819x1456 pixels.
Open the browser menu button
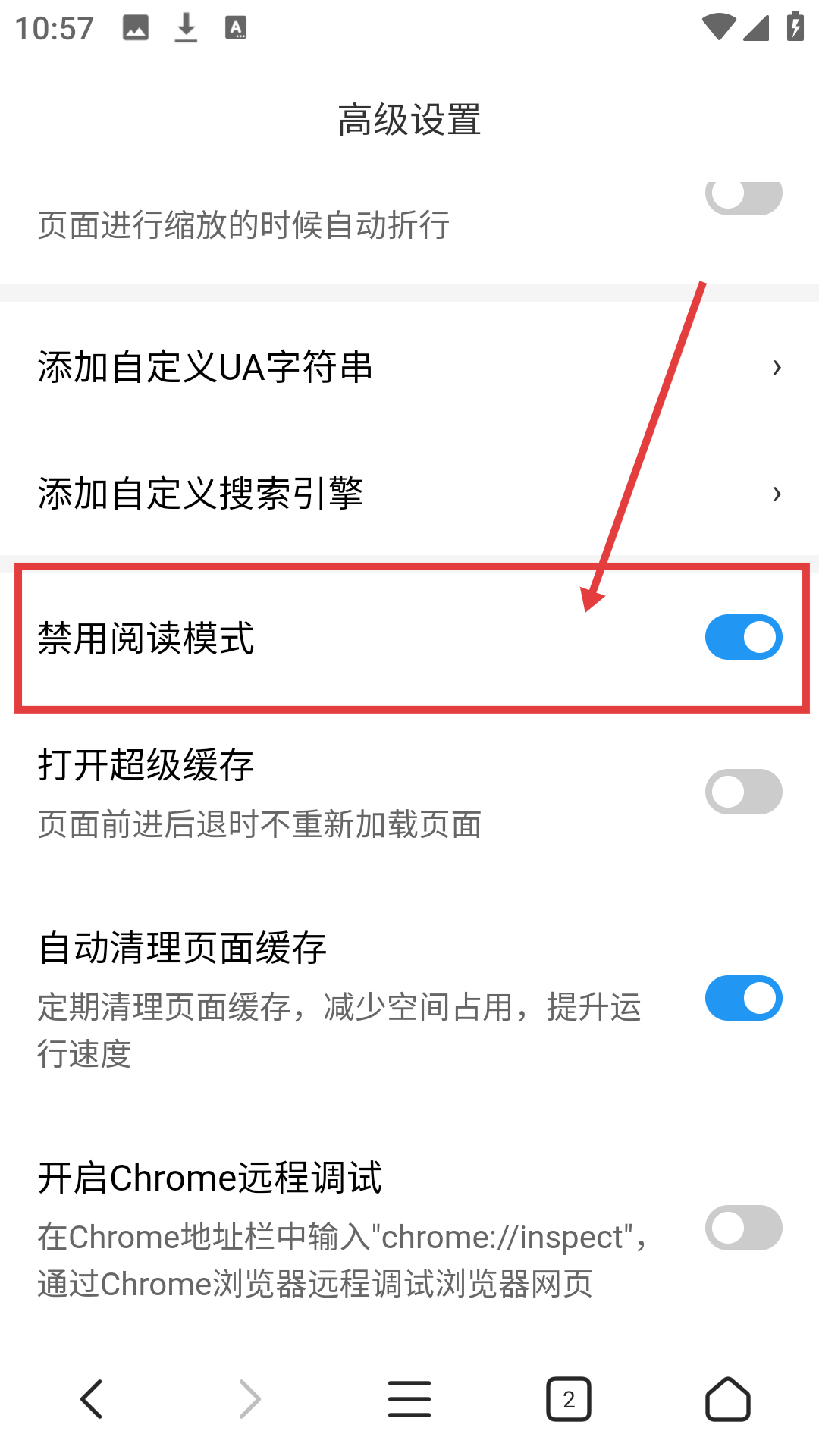coord(409,1399)
